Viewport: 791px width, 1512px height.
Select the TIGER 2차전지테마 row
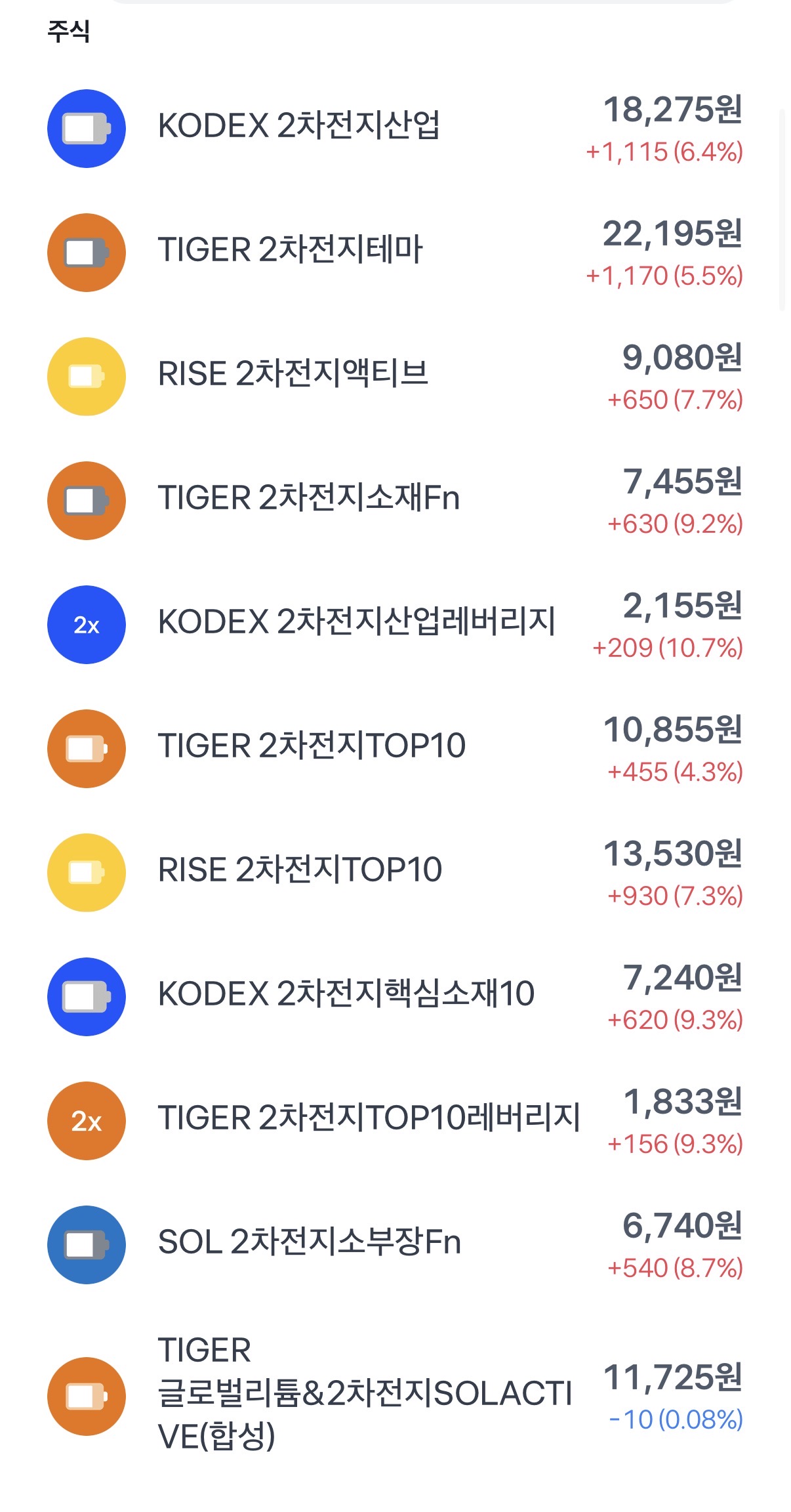tap(291, 250)
